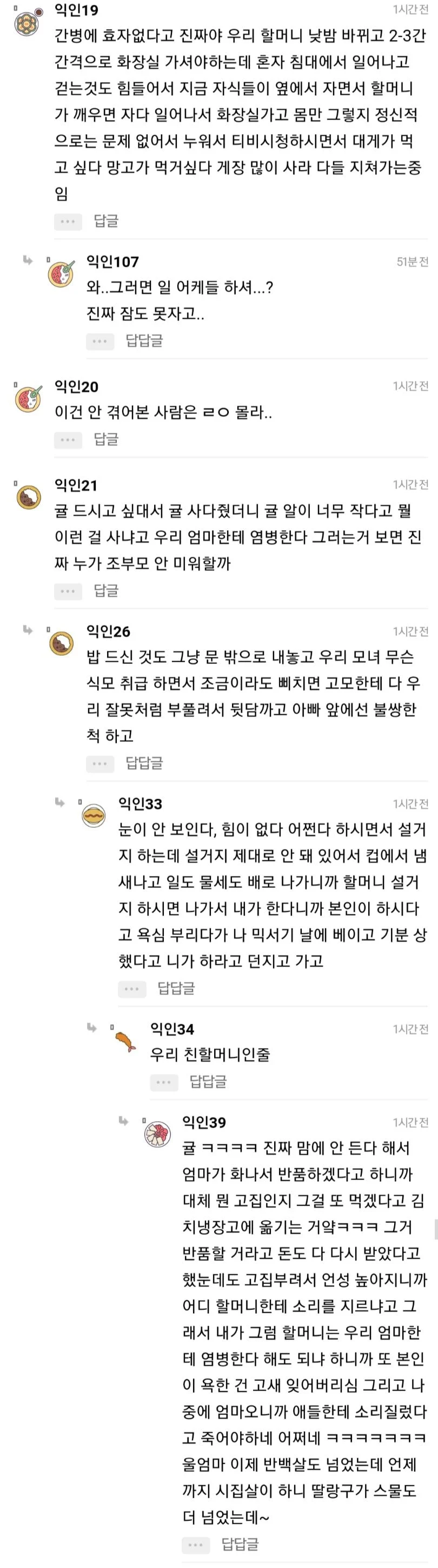Open more options under 익인21's comment
The height and width of the screenshot is (1568, 438).
coord(68,591)
